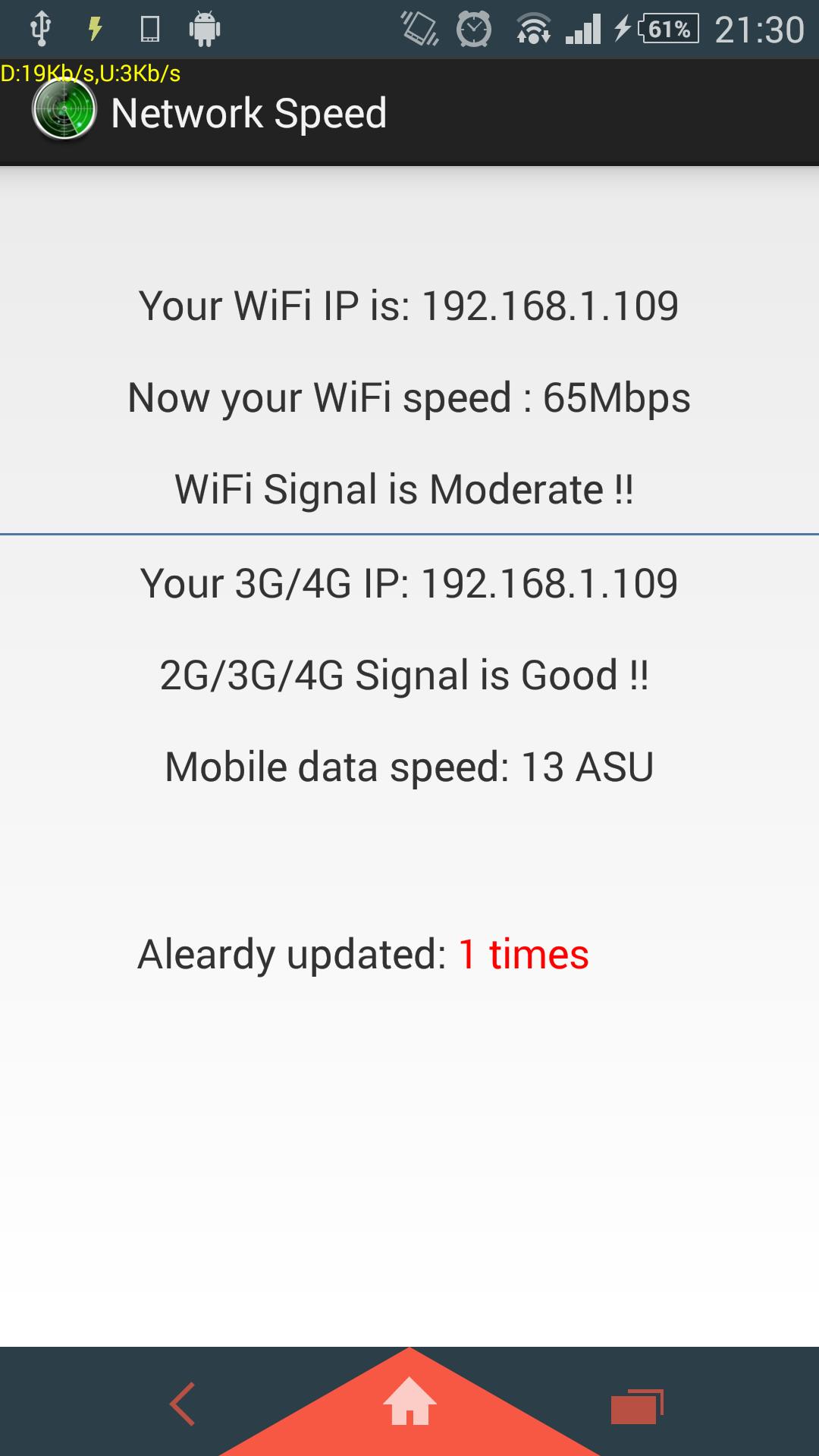Image resolution: width=819 pixels, height=1456 pixels.
Task: Select the WiFi IP address line
Action: coord(409,306)
